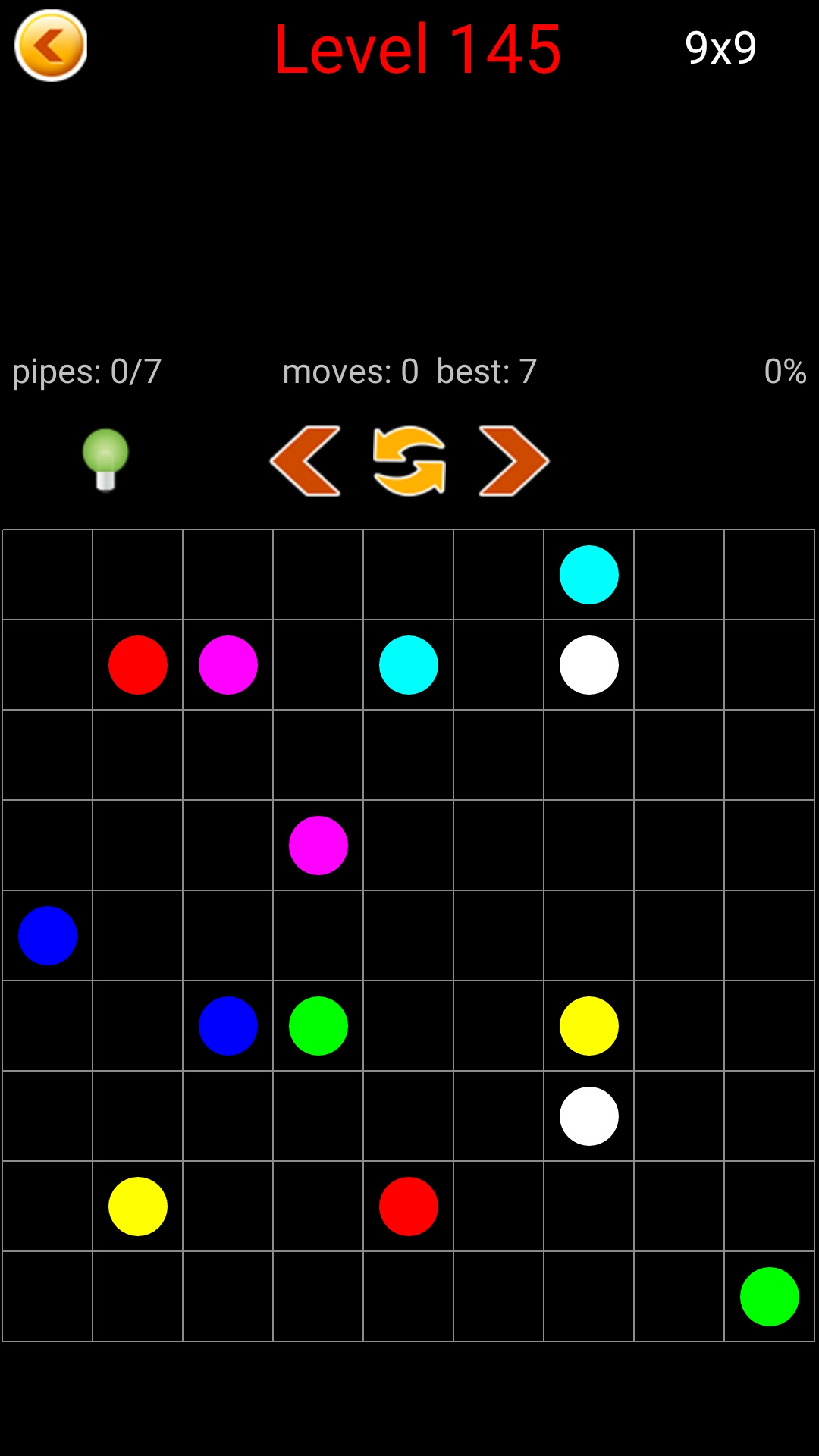Go back using the orange back button

click(51, 45)
